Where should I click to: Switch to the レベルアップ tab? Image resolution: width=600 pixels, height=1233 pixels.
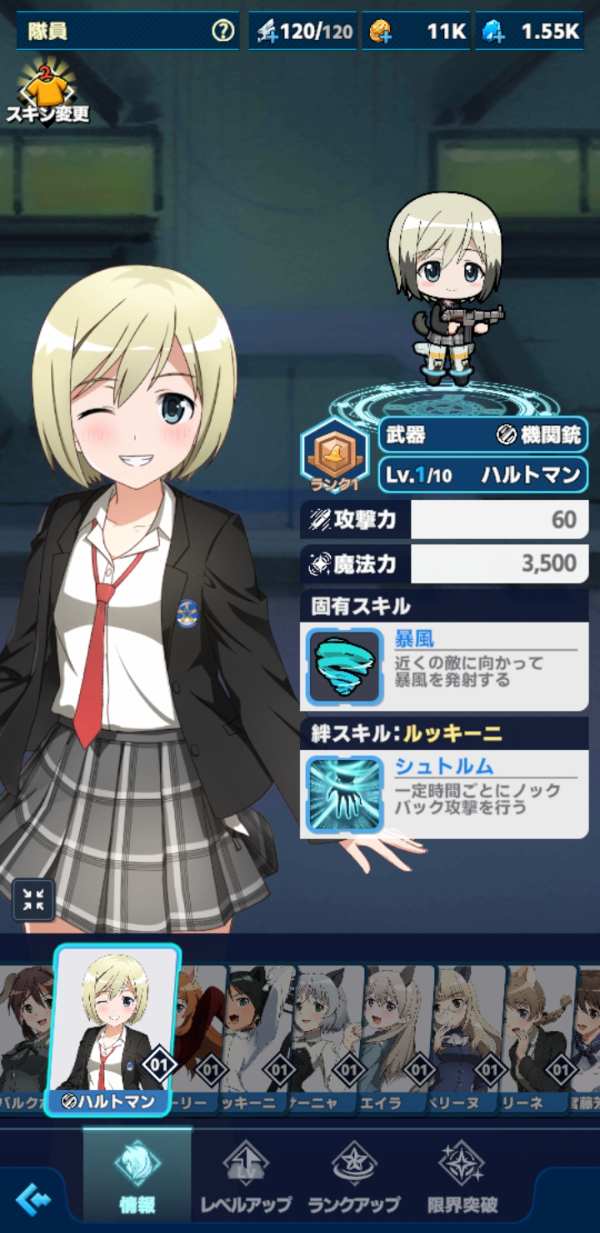[245, 1173]
